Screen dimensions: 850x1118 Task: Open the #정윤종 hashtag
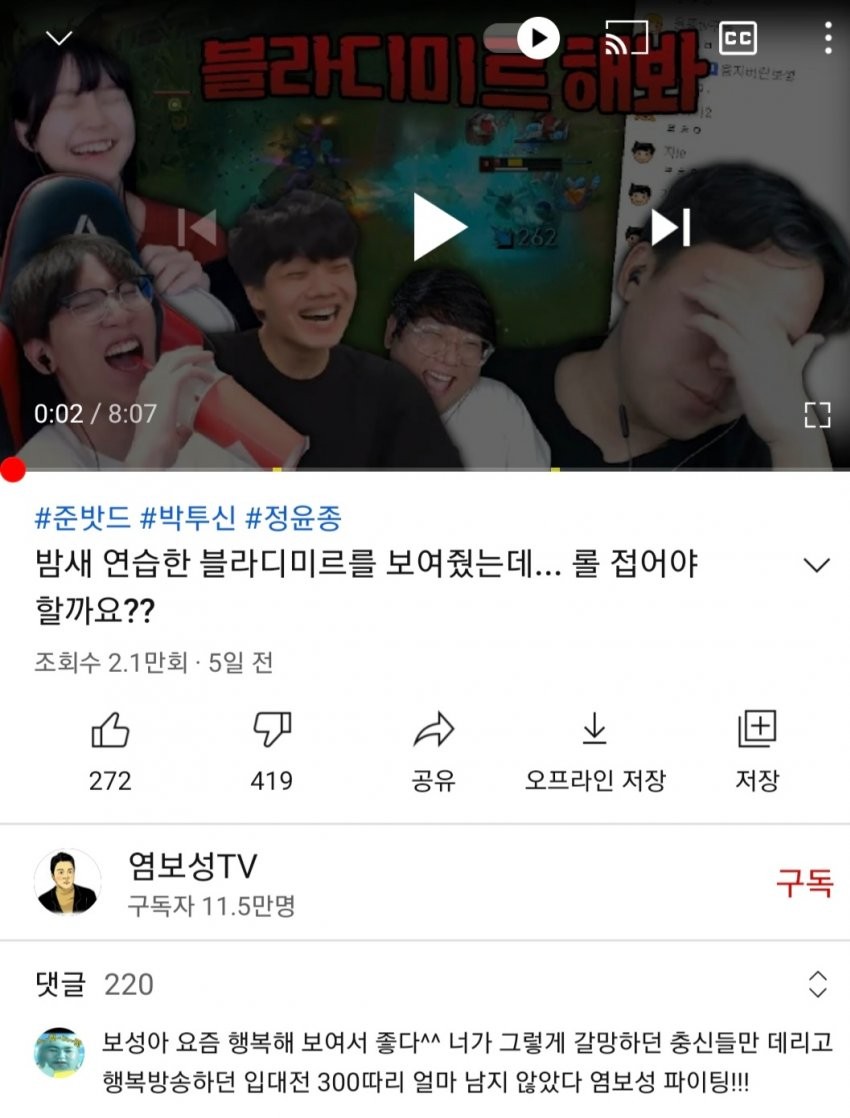tap(293, 518)
